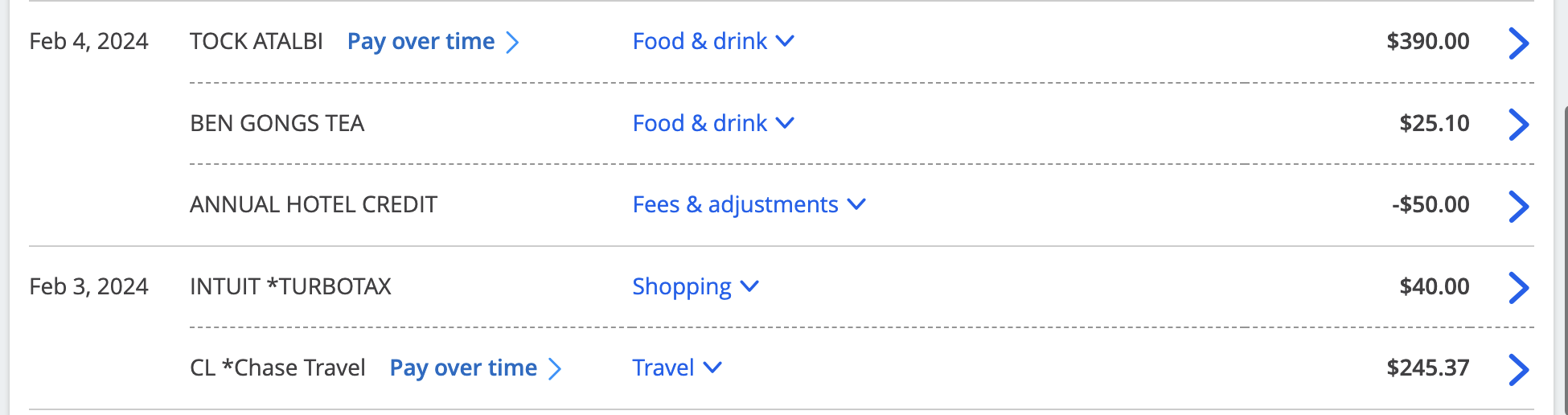Expand the Fees & adjustments category dropdown
1568x415 pixels.
(x=748, y=205)
